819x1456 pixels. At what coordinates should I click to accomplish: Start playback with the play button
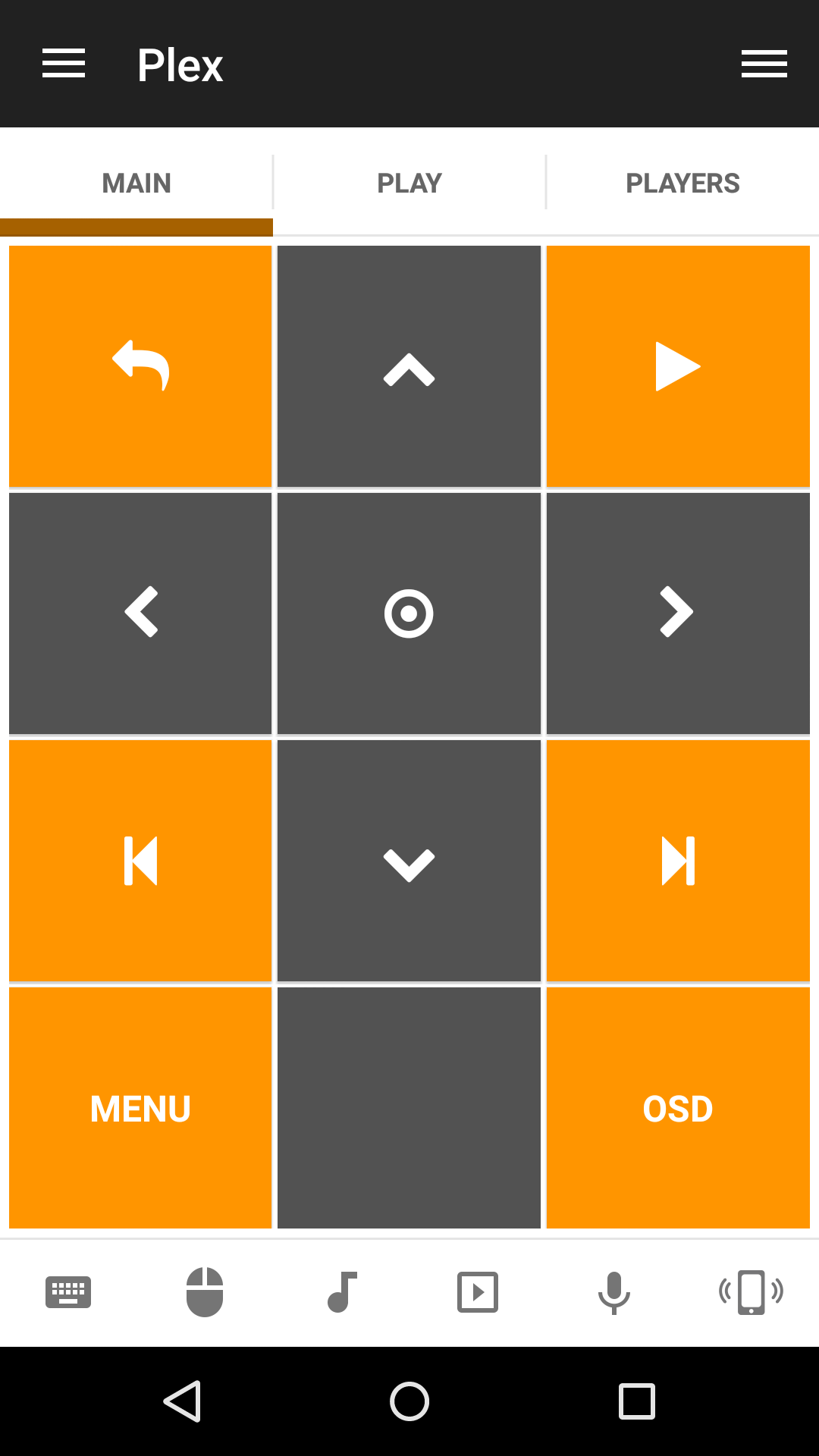tap(678, 366)
